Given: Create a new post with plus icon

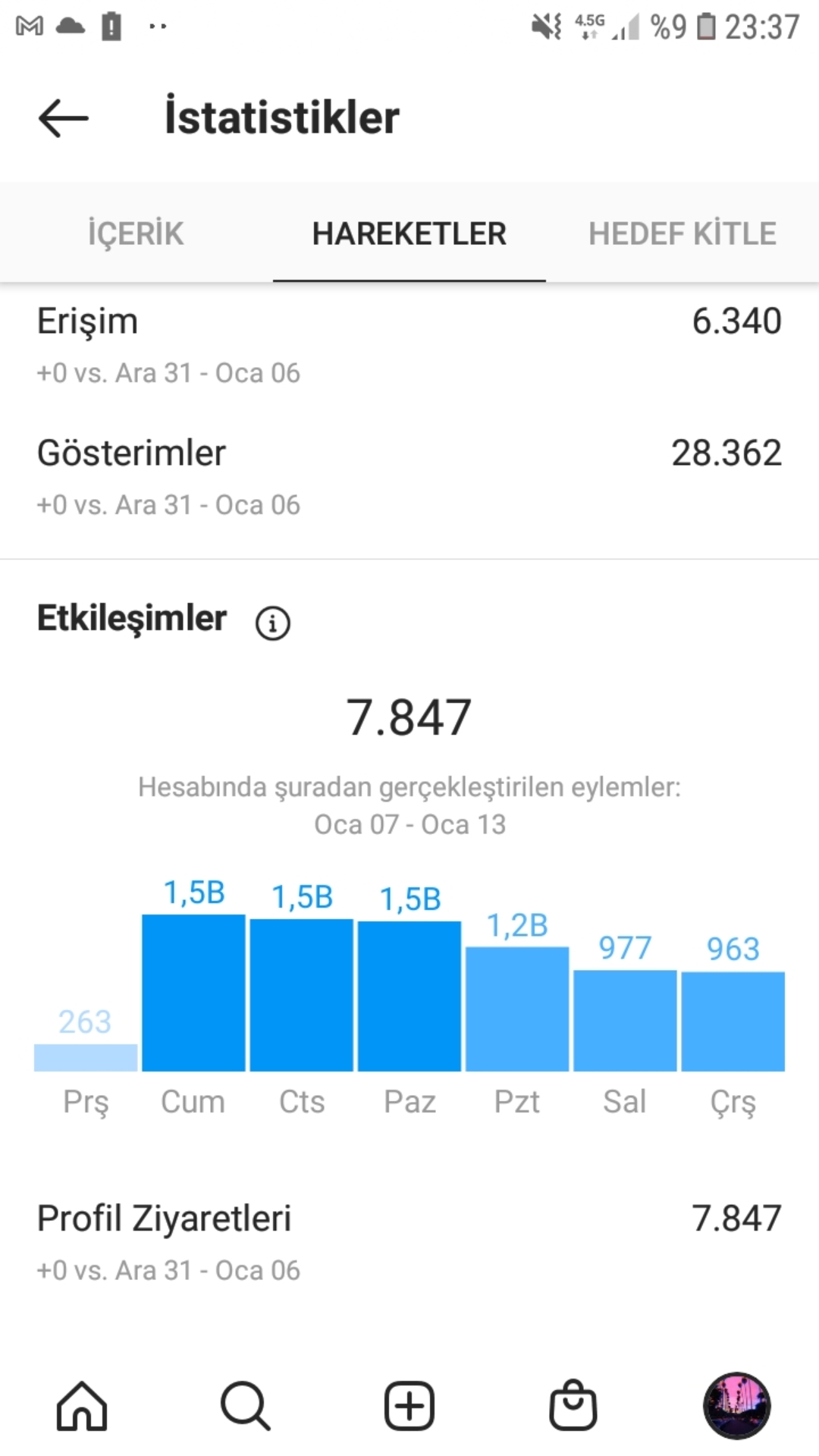Looking at the screenshot, I should pos(409,1406).
